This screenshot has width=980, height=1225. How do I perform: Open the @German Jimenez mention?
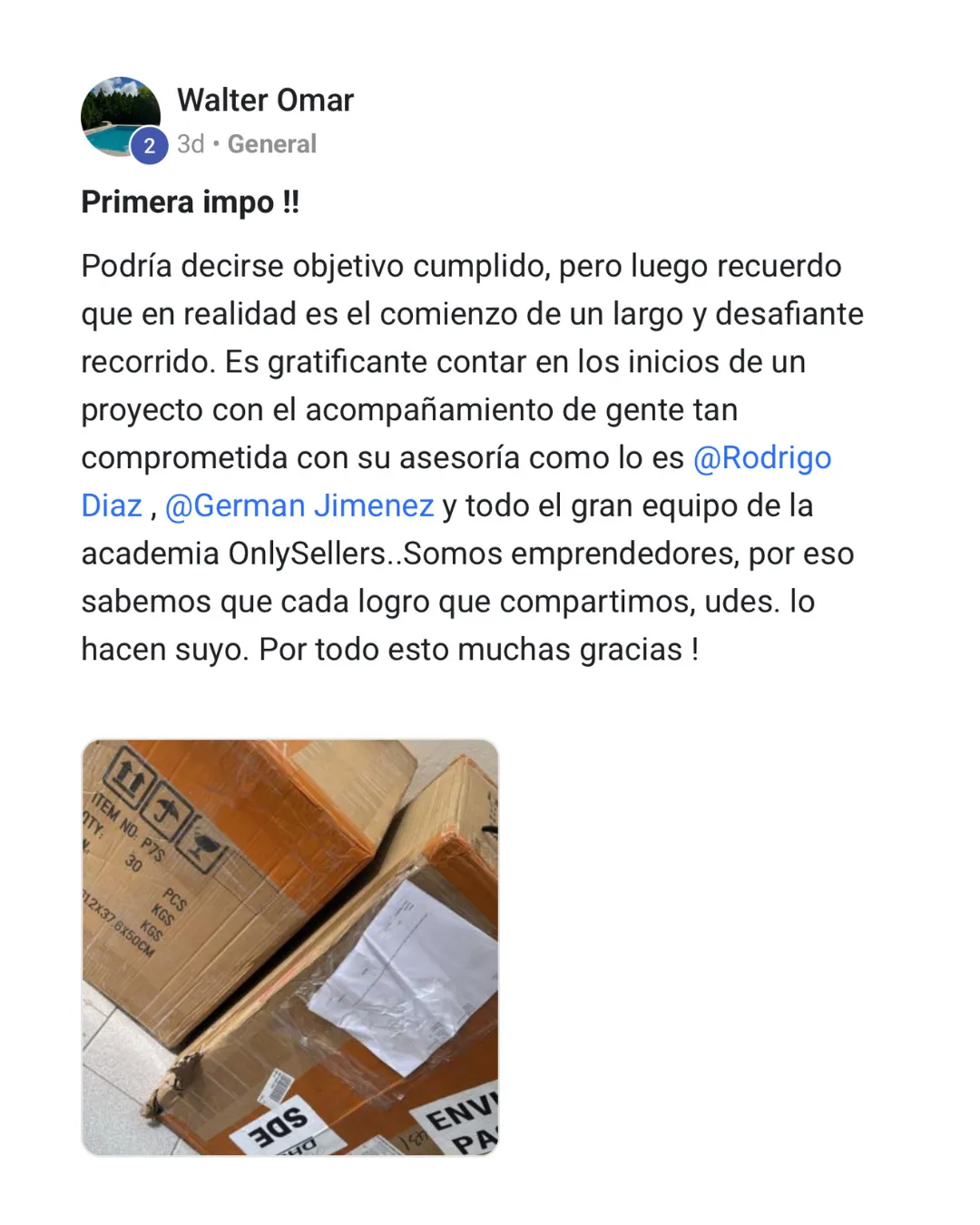click(x=299, y=505)
